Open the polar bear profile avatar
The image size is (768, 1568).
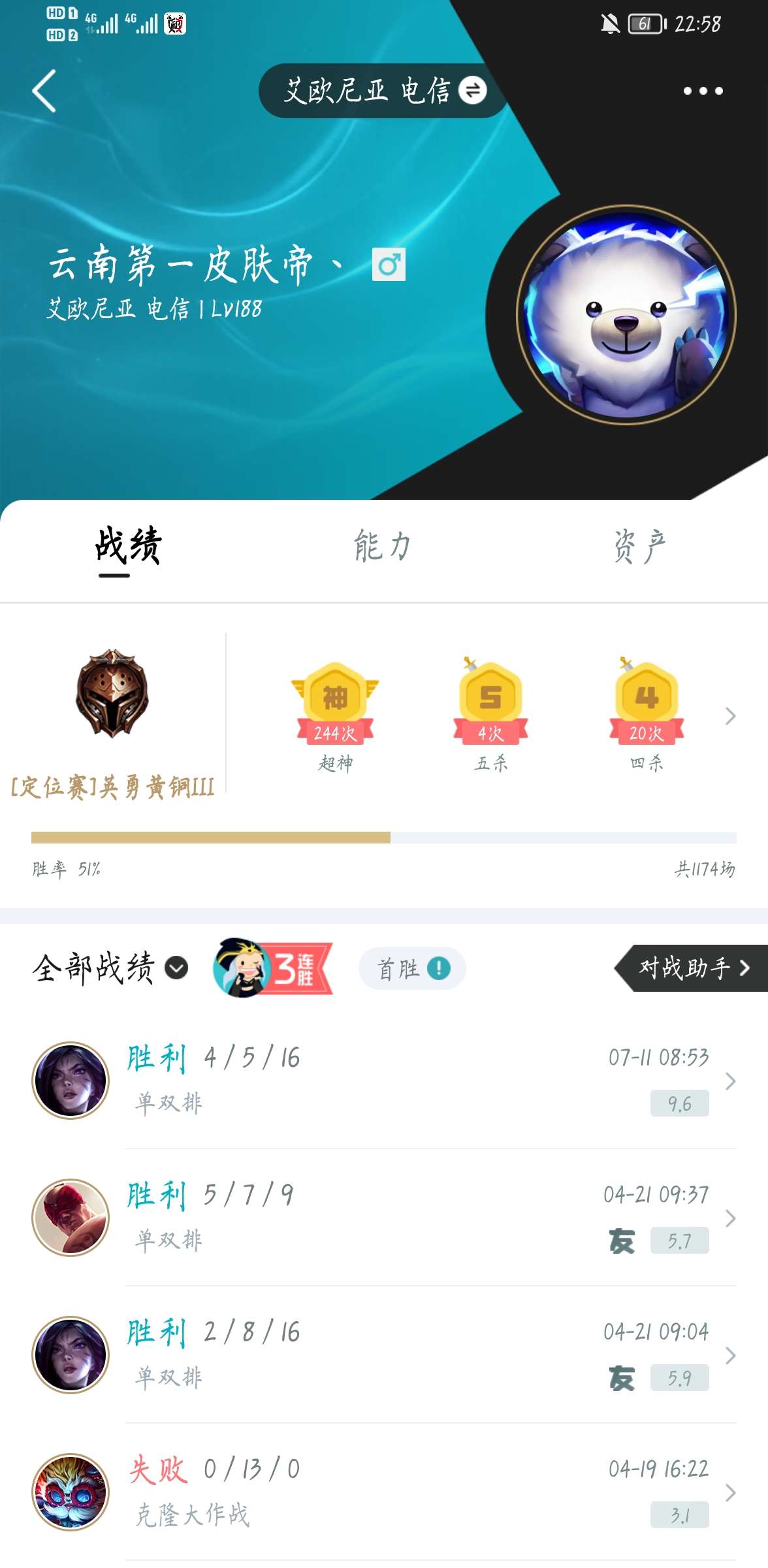coord(626,315)
